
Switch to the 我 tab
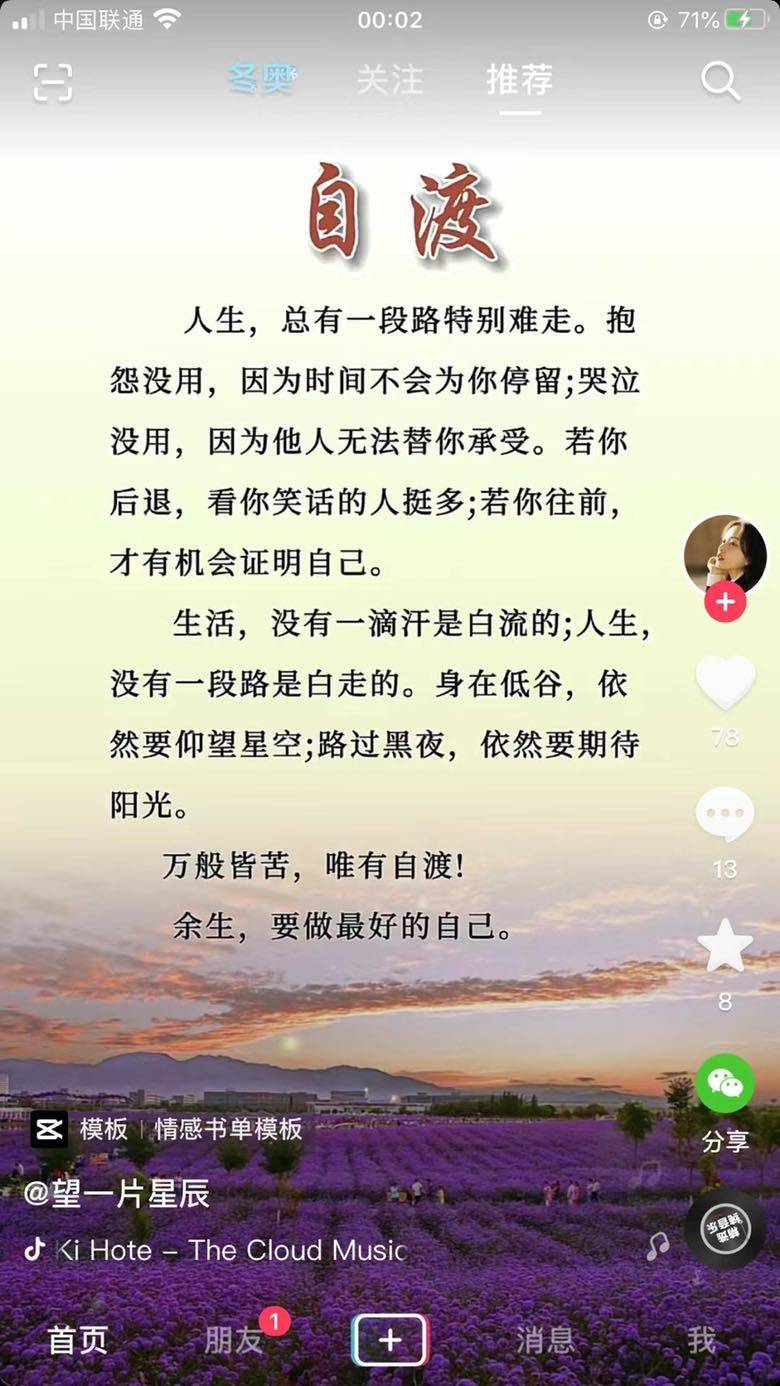701,1341
